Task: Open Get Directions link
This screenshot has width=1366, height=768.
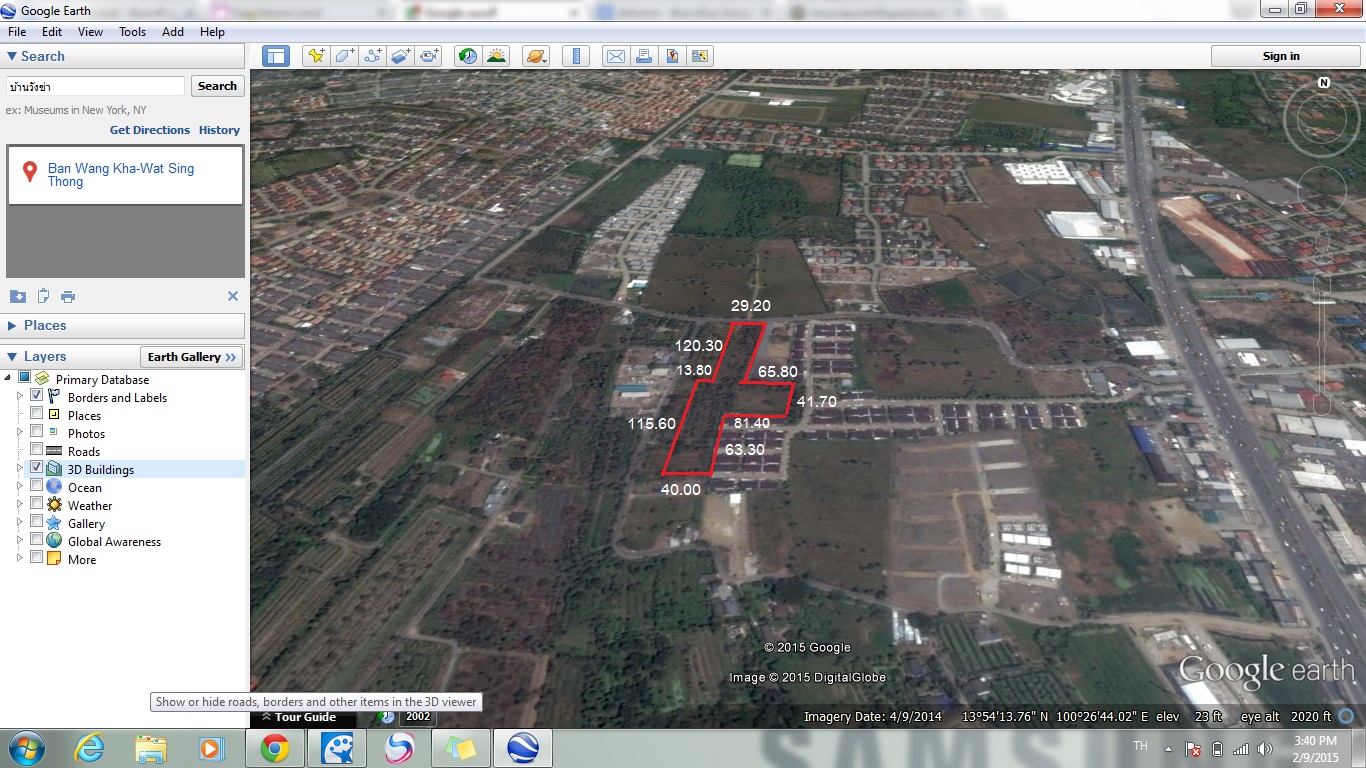Action: (149, 130)
